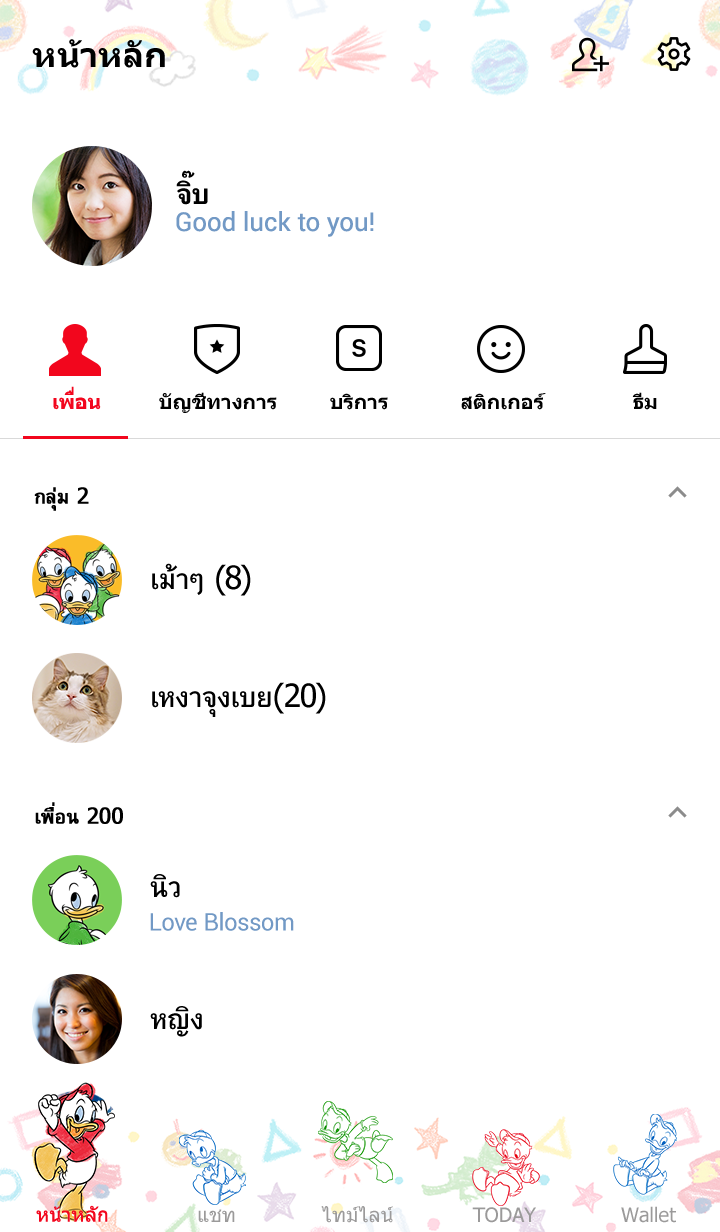Switch to the บริการ tab
The width and height of the screenshot is (720, 1232).
(x=359, y=370)
